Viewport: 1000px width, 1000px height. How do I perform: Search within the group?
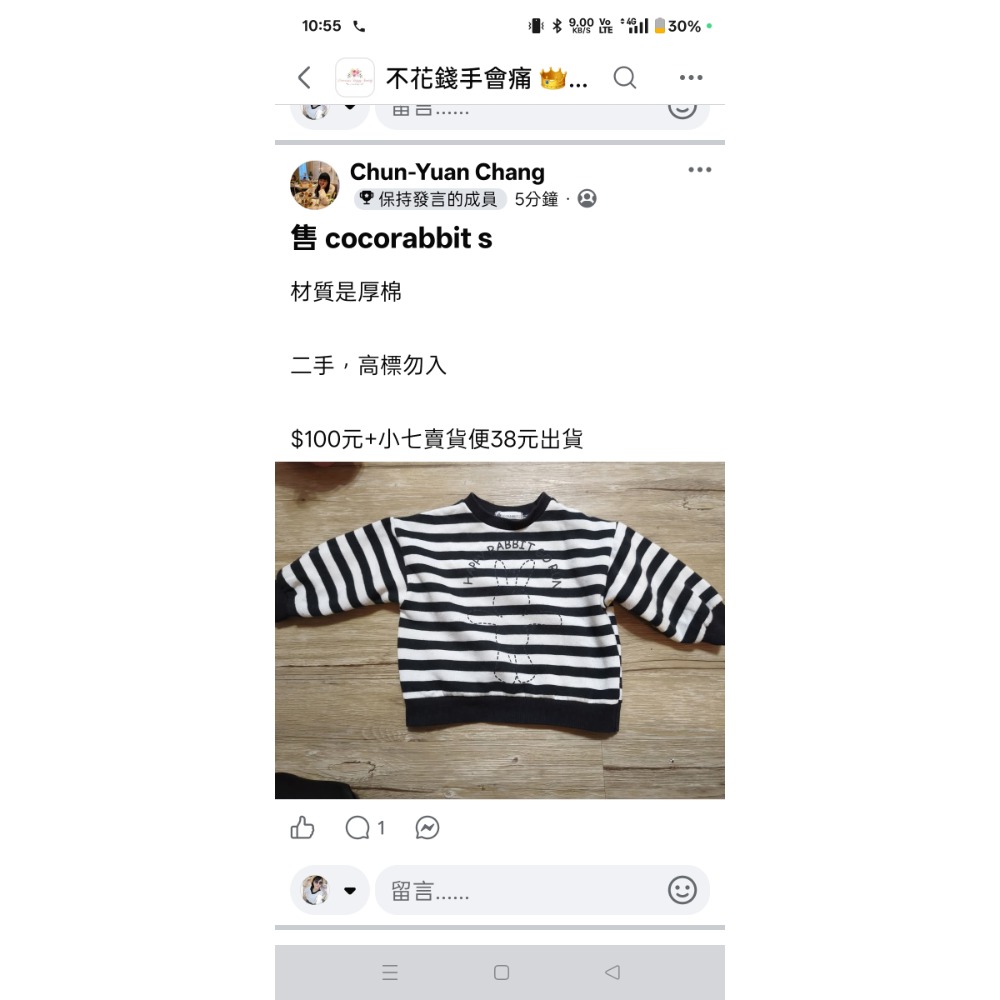click(625, 78)
